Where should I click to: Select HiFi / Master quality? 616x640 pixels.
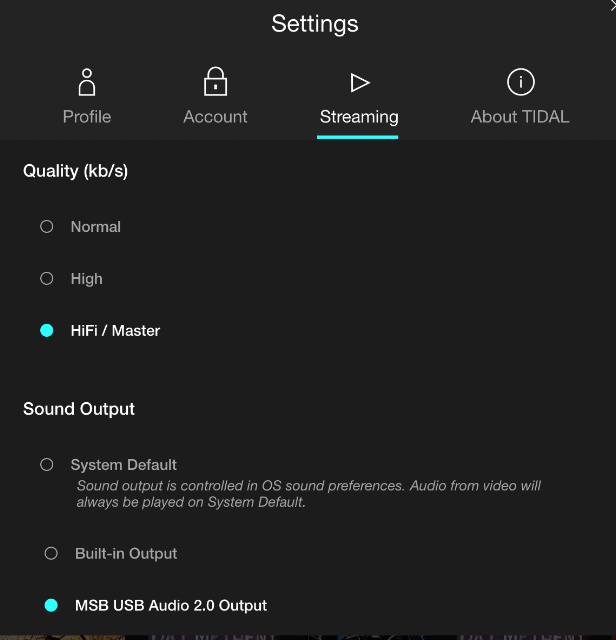pos(47,331)
